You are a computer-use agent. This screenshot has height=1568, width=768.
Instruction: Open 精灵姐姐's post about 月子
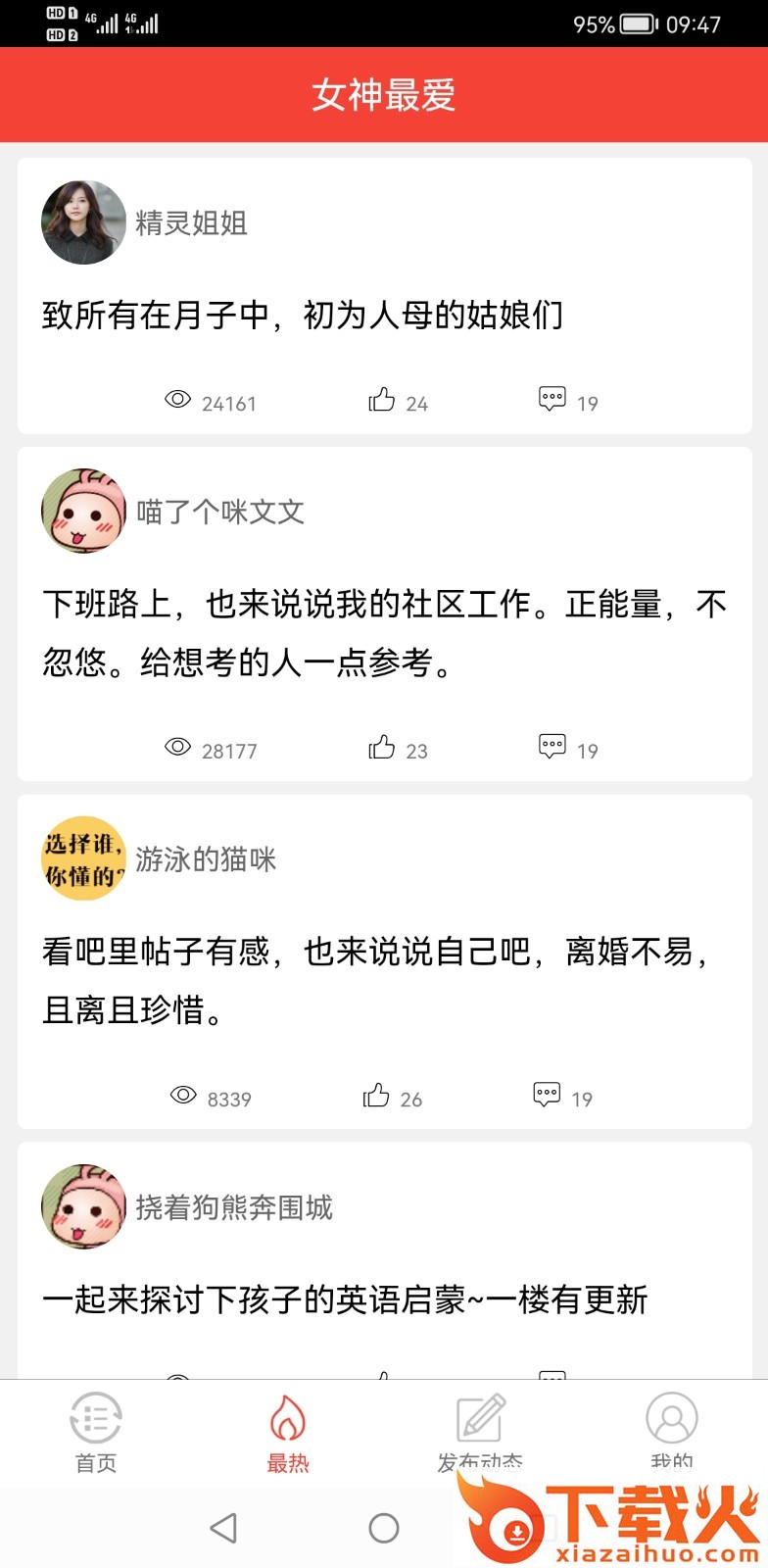click(303, 316)
